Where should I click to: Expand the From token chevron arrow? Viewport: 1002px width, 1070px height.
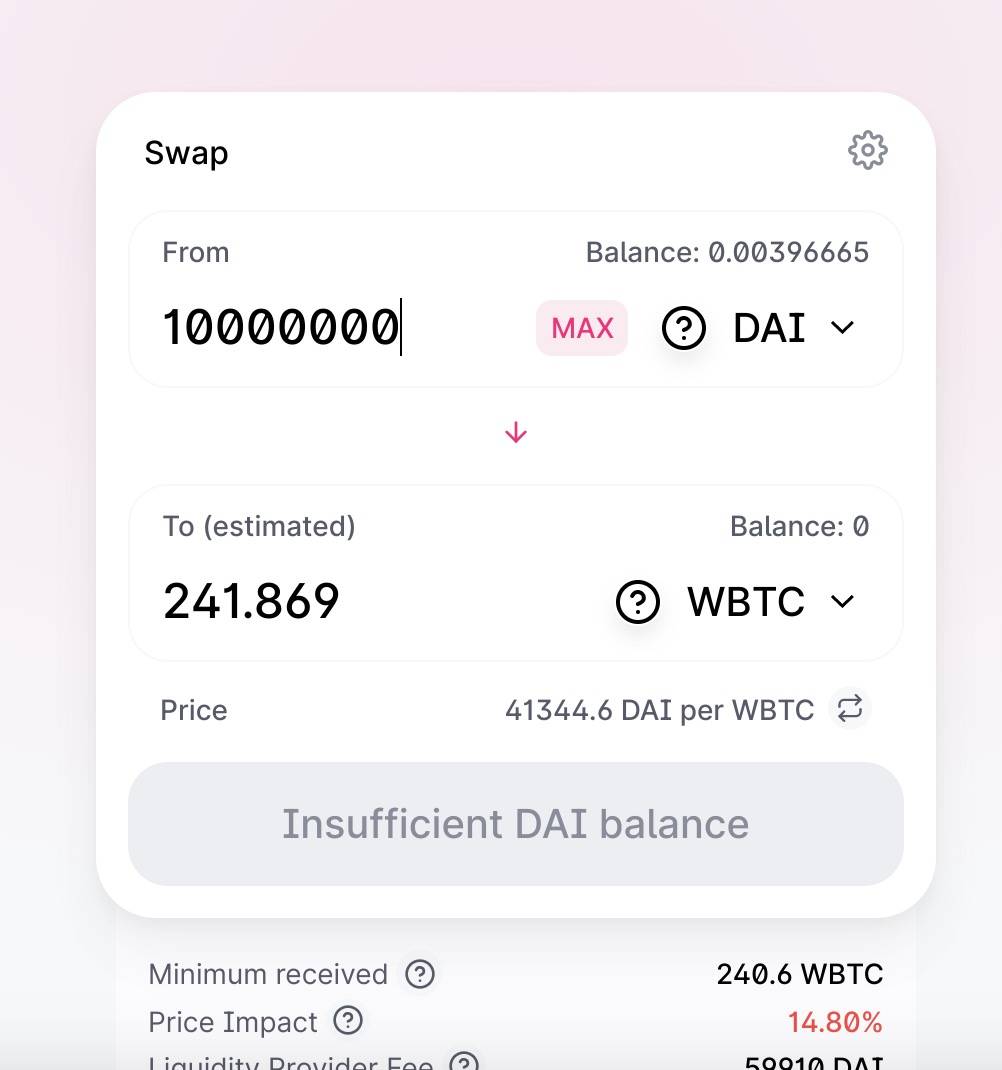tap(842, 328)
